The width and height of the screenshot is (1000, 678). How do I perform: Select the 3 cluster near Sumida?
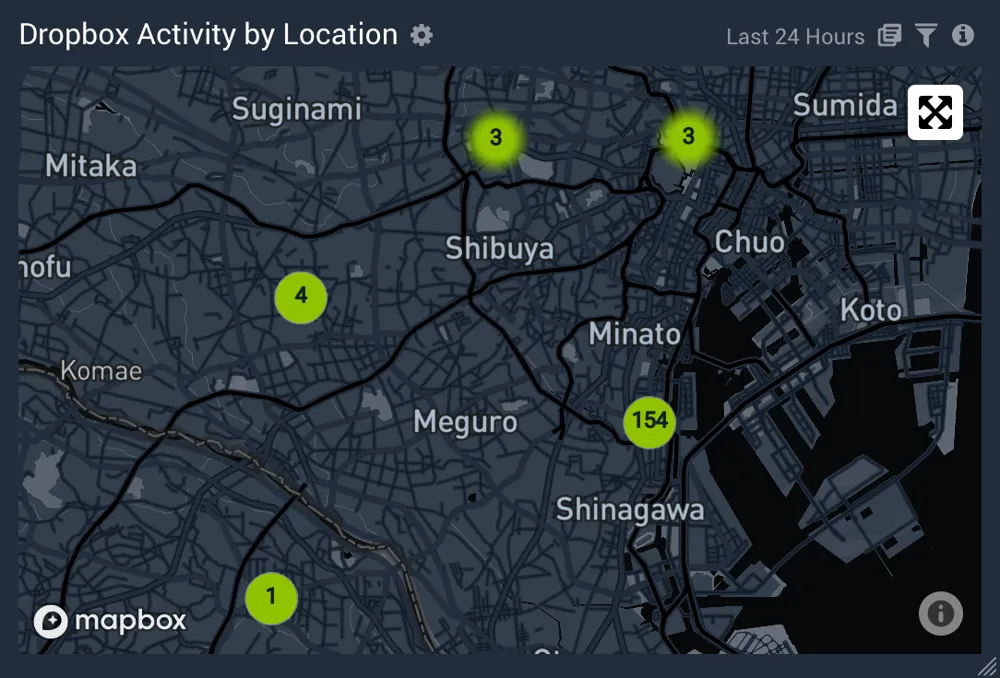tap(688, 137)
